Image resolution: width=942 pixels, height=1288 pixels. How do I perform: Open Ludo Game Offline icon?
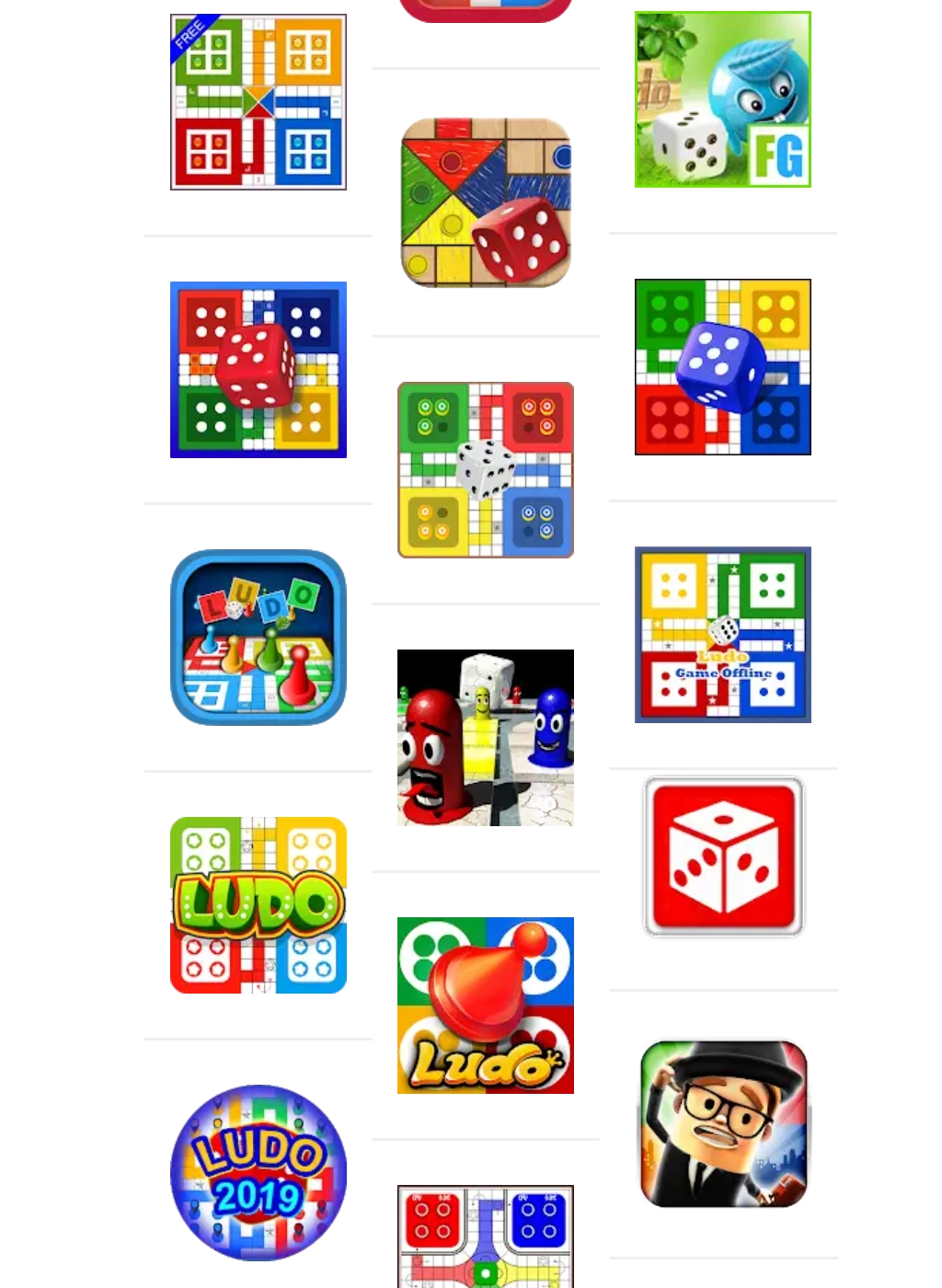[722, 635]
